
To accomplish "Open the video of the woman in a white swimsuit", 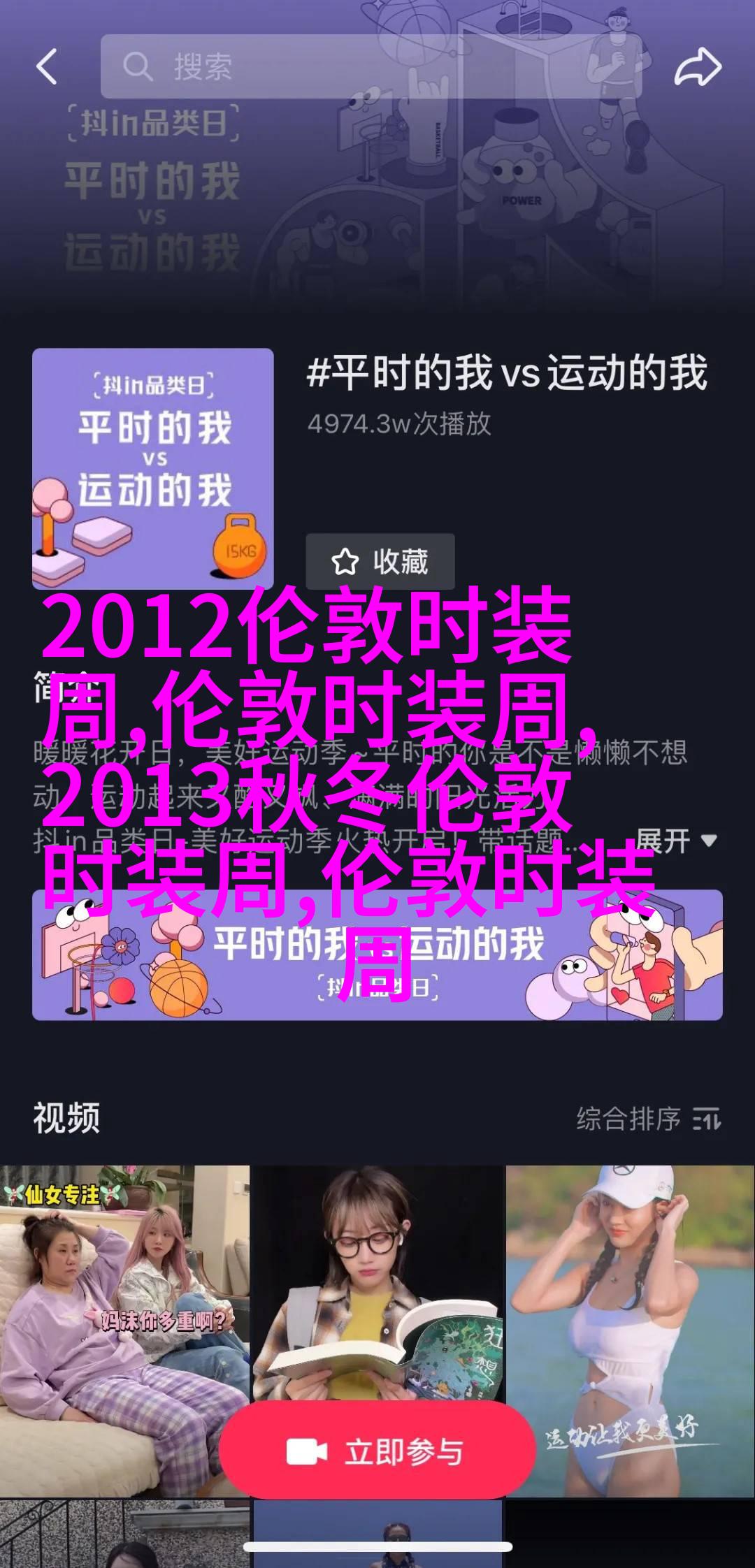I will tap(630, 1314).
